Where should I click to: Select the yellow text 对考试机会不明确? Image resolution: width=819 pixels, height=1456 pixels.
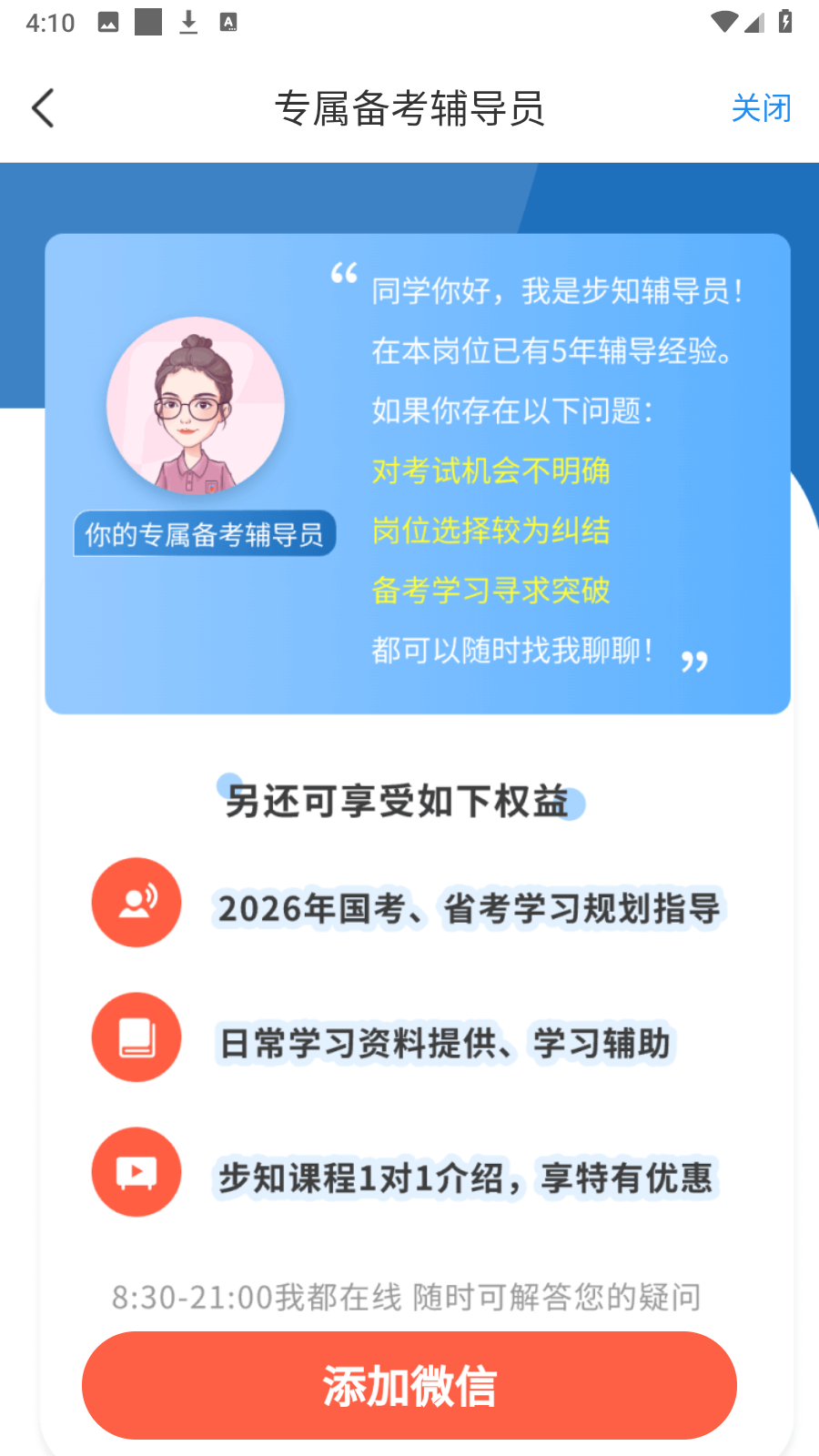coord(491,470)
